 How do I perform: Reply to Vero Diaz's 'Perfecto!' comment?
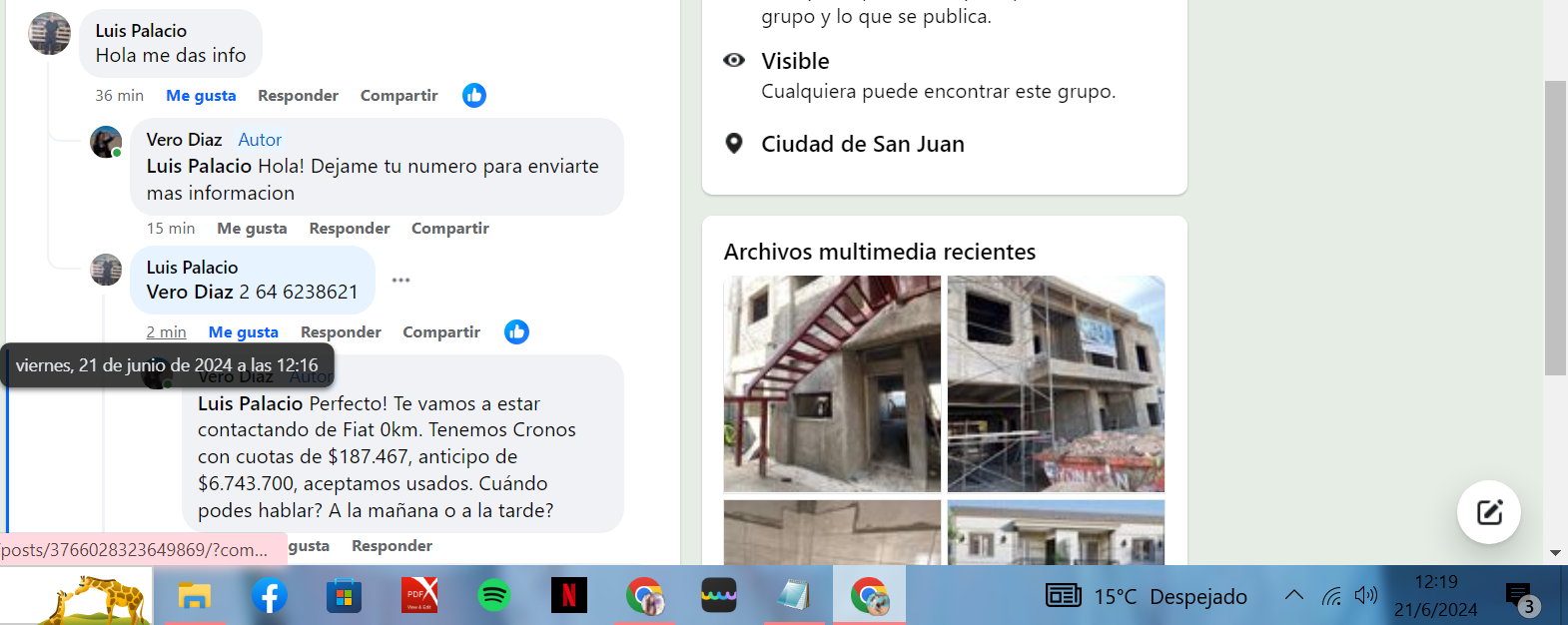point(392,546)
